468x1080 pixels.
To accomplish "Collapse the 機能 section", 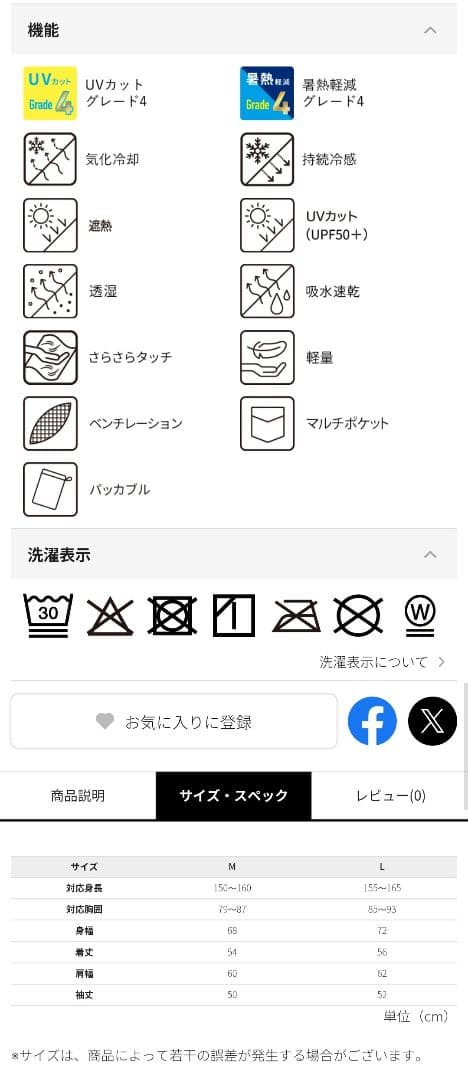I will 430,30.
